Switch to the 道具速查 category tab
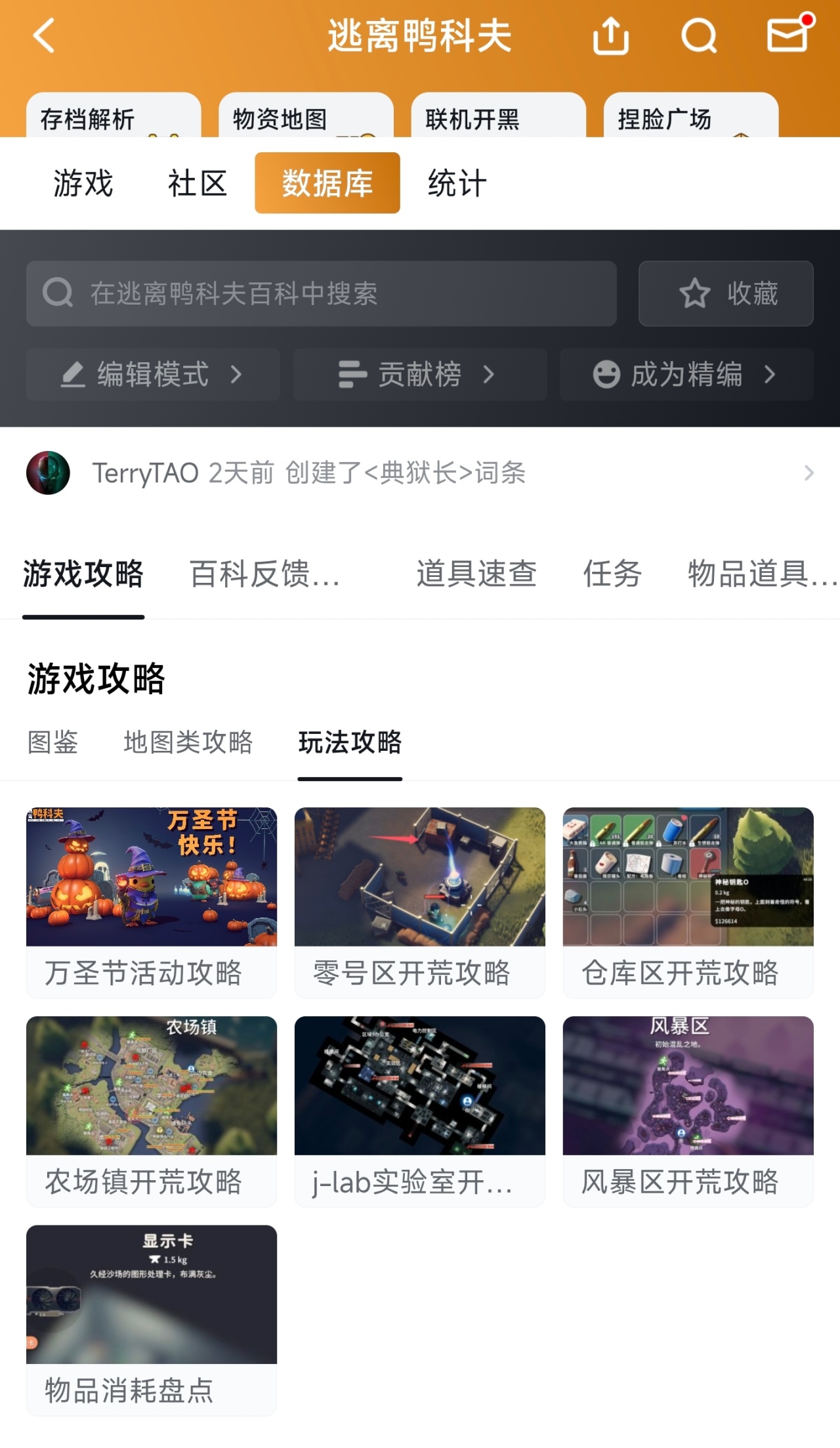 pyautogui.click(x=476, y=574)
